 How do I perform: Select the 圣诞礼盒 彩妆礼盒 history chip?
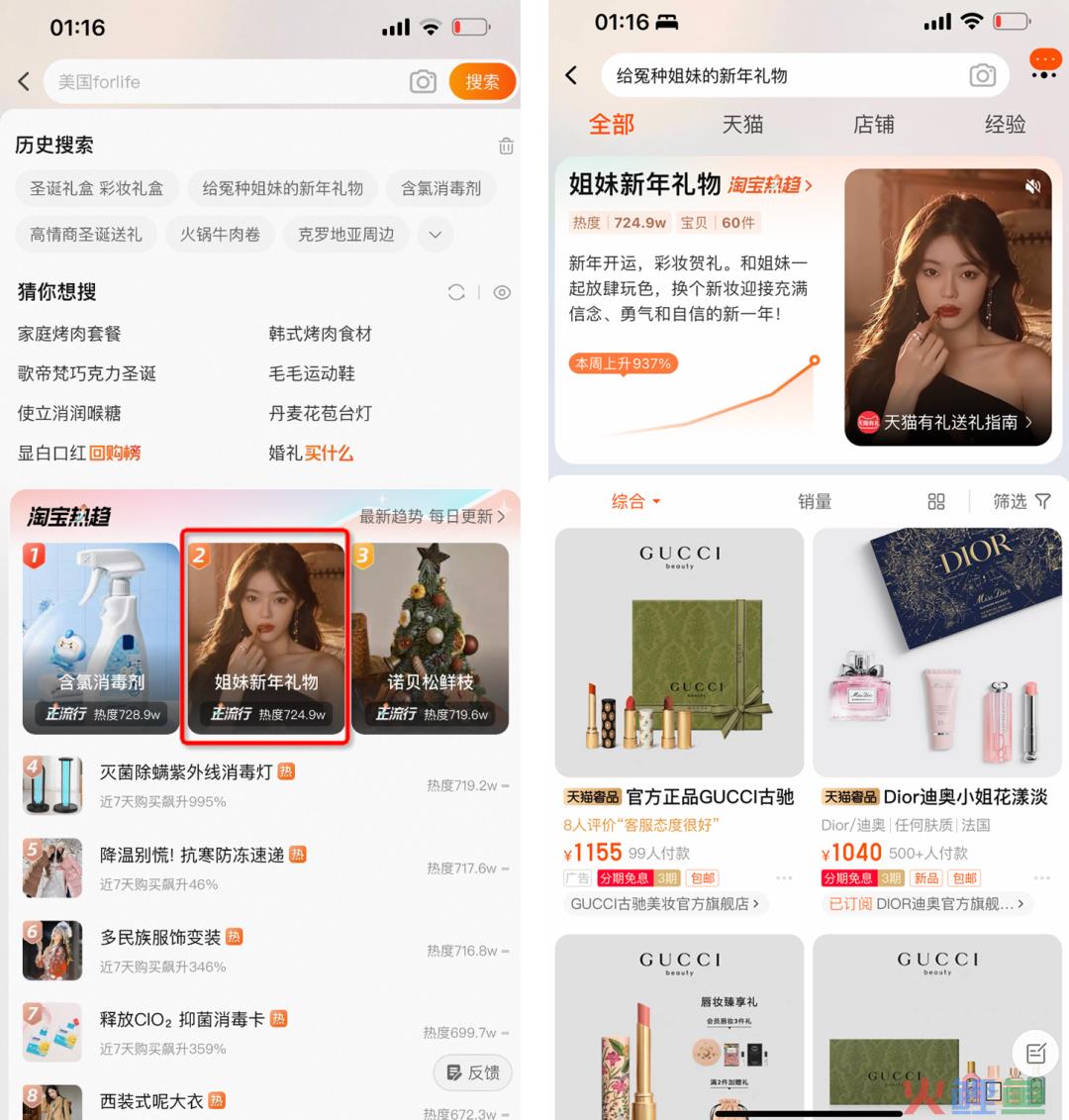click(x=96, y=188)
